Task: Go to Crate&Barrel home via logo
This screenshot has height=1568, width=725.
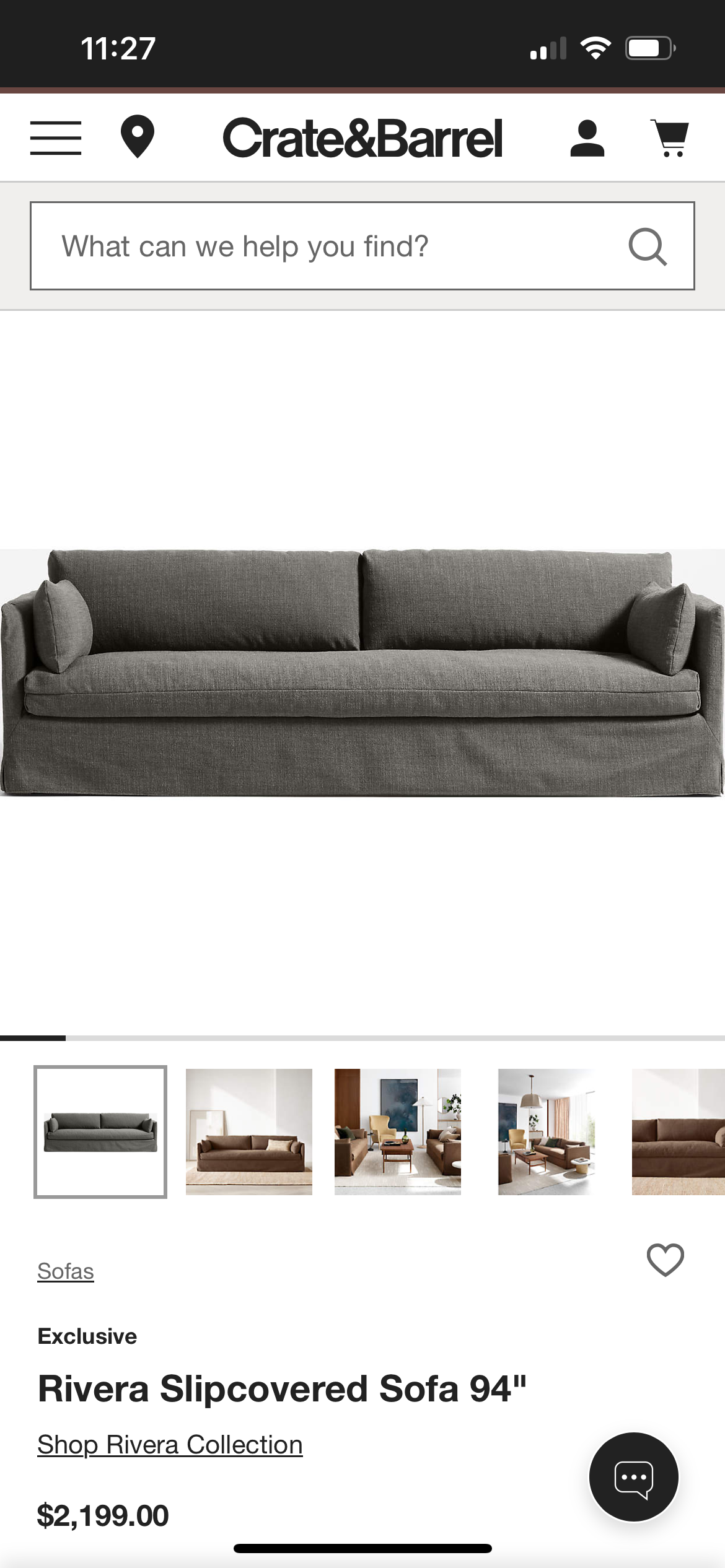Action: pyautogui.click(x=362, y=138)
